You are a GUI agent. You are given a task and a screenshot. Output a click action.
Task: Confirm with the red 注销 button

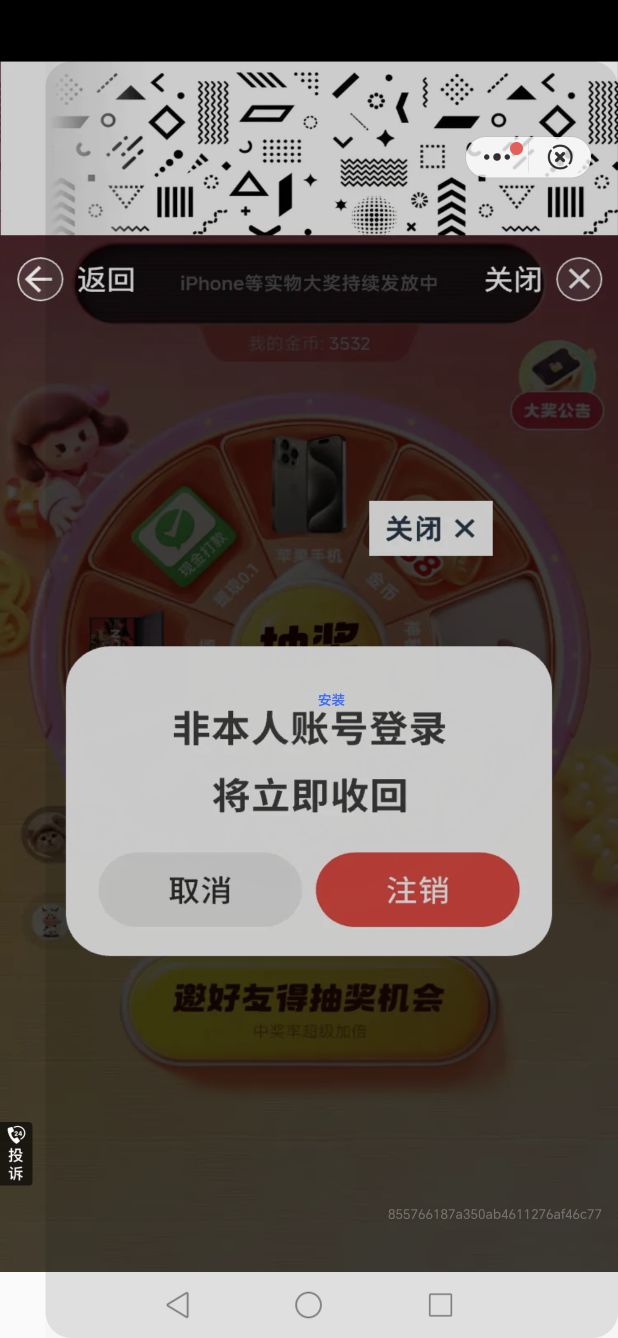point(417,889)
